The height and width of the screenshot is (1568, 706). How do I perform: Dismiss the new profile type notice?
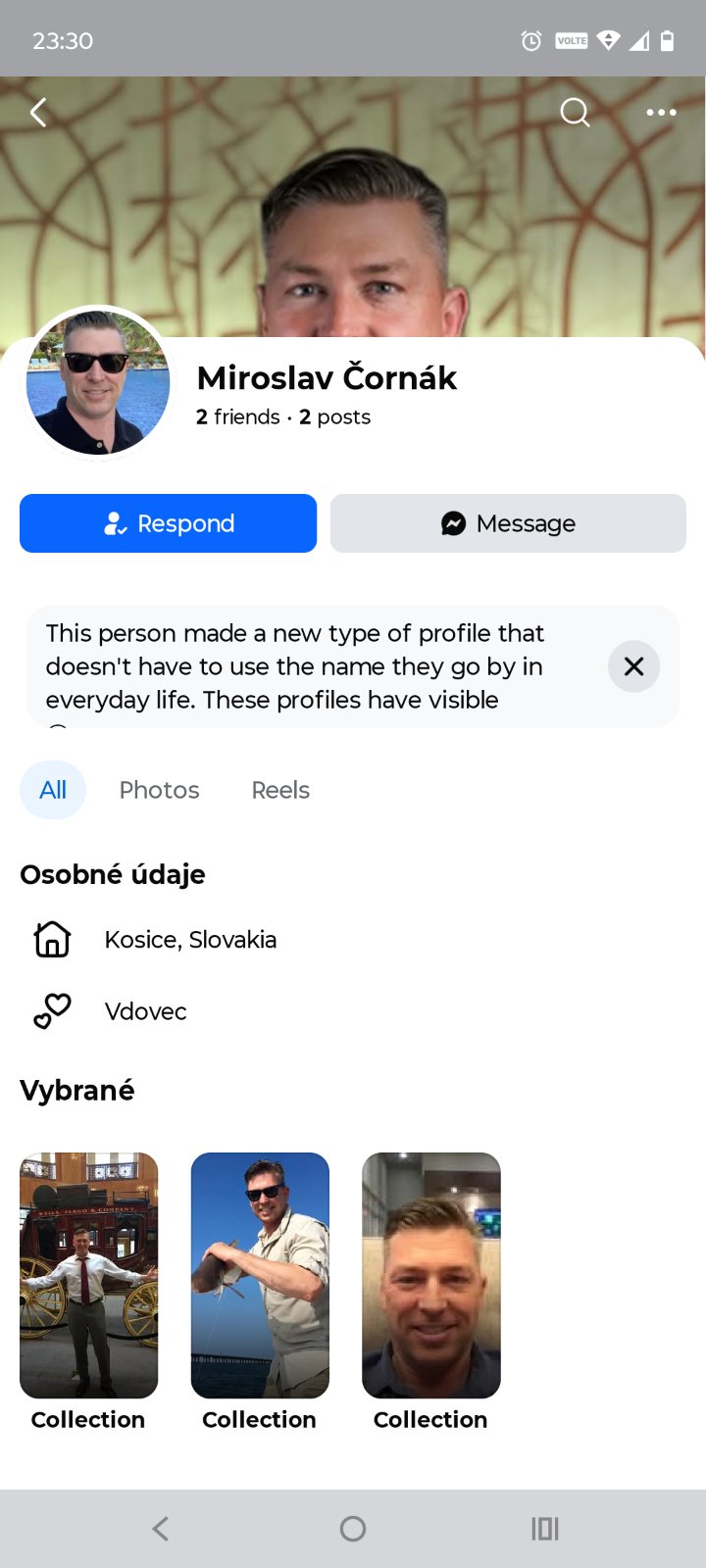633,666
